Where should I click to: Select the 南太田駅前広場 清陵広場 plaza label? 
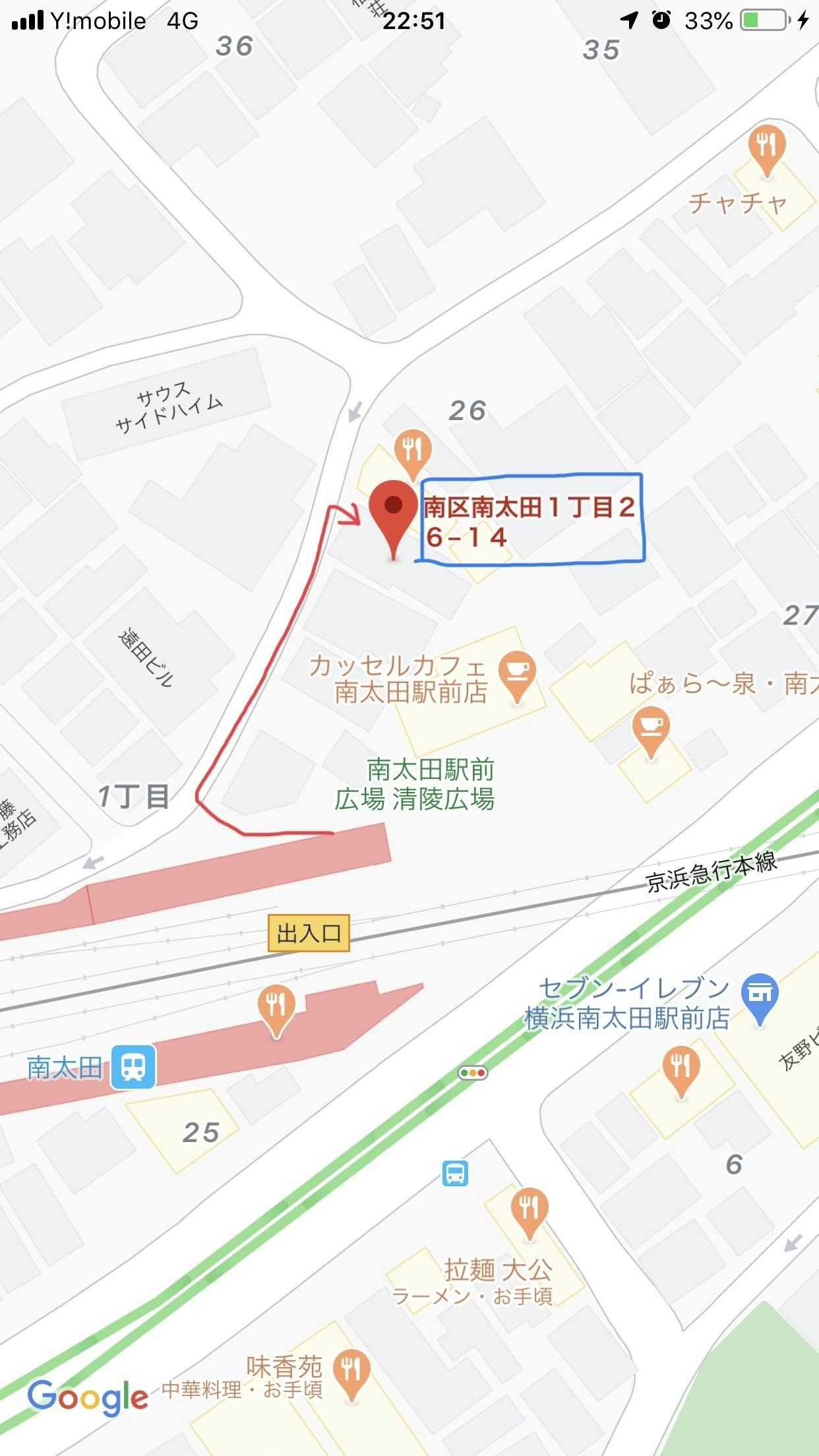pyautogui.click(x=415, y=784)
